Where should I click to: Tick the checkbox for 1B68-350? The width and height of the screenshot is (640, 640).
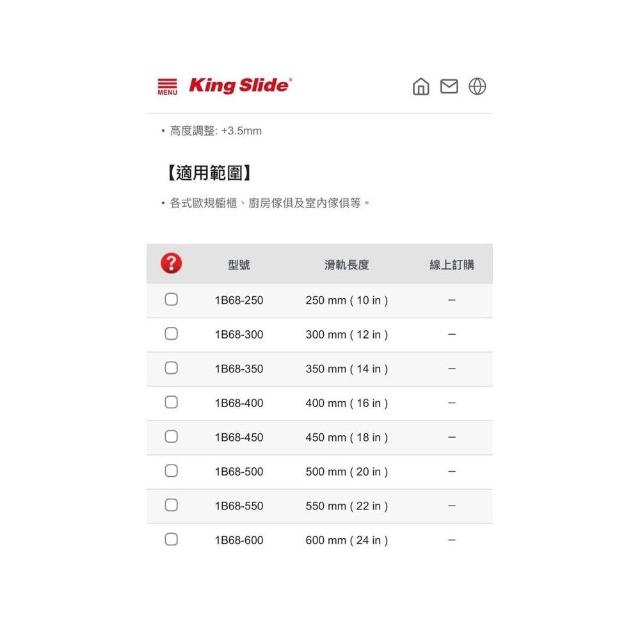[171, 368]
